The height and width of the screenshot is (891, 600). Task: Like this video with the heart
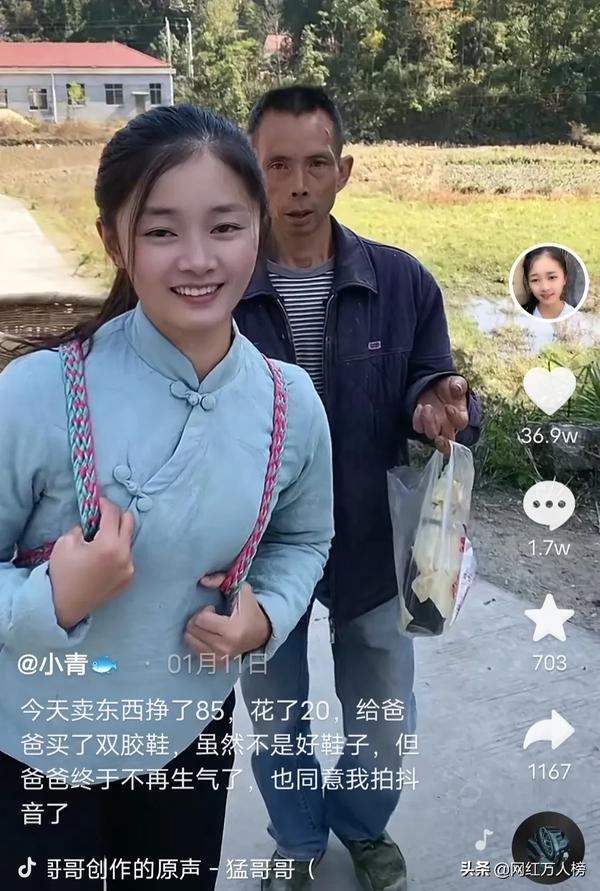tap(549, 388)
